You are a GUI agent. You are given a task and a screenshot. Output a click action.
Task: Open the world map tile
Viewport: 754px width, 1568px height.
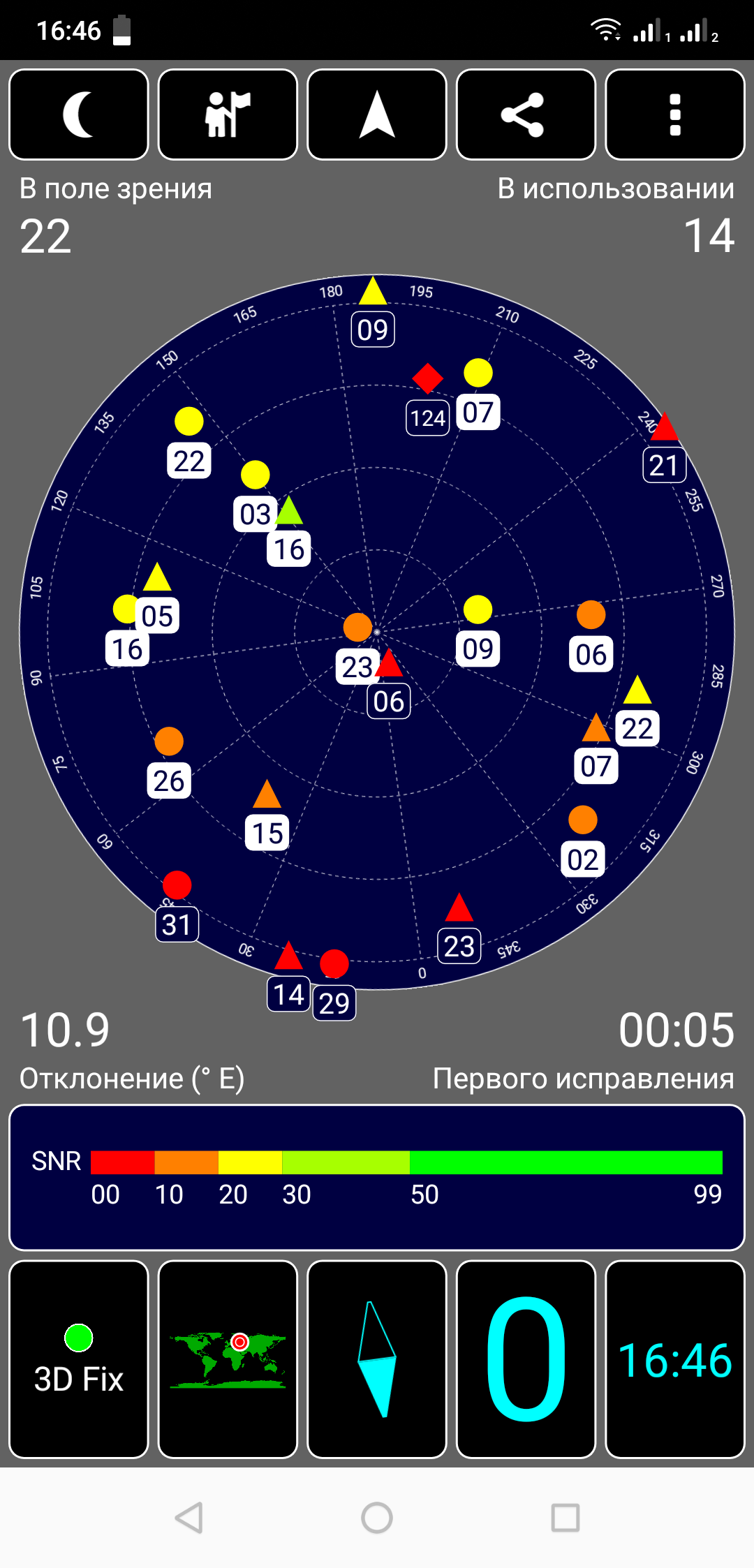[x=228, y=1359]
